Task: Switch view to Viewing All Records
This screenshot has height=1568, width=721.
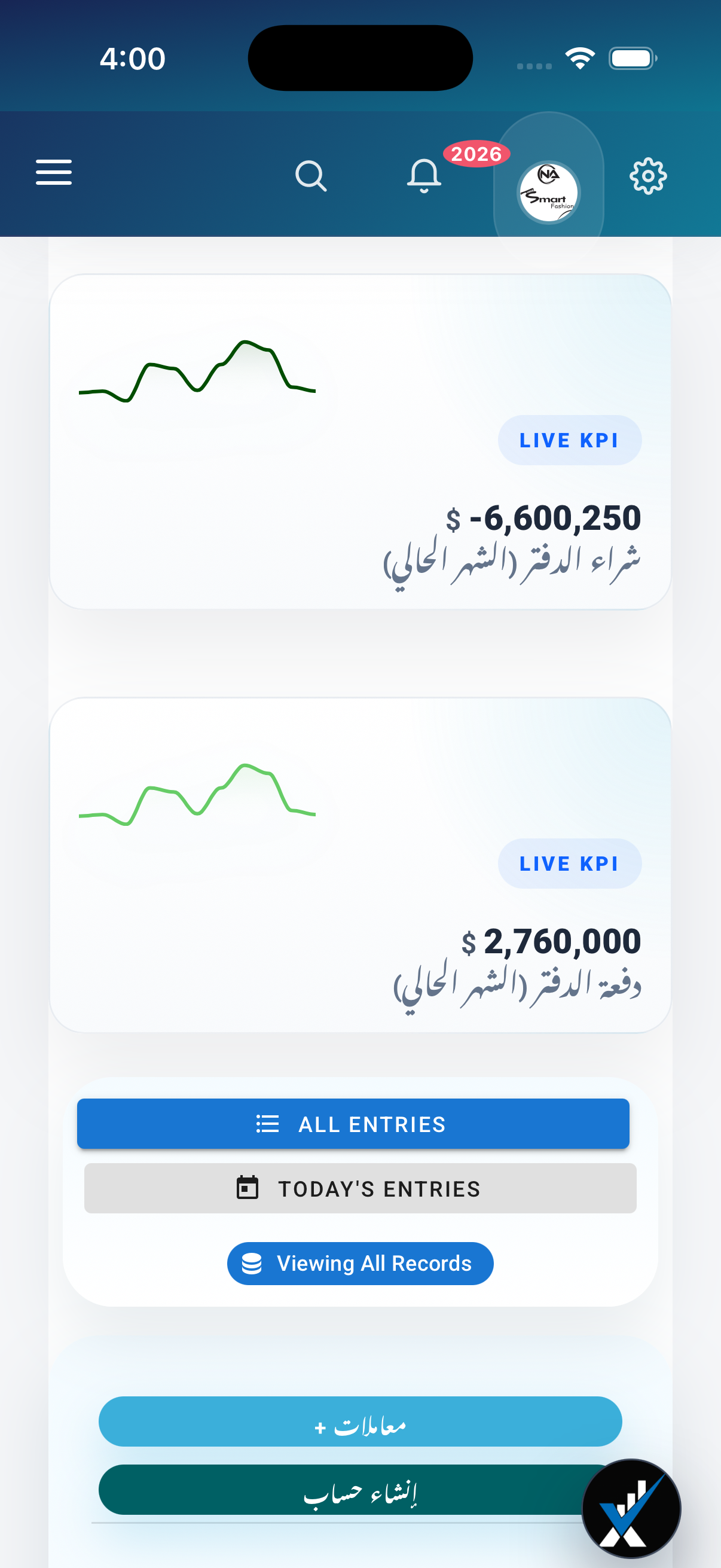Action: 359,1264
